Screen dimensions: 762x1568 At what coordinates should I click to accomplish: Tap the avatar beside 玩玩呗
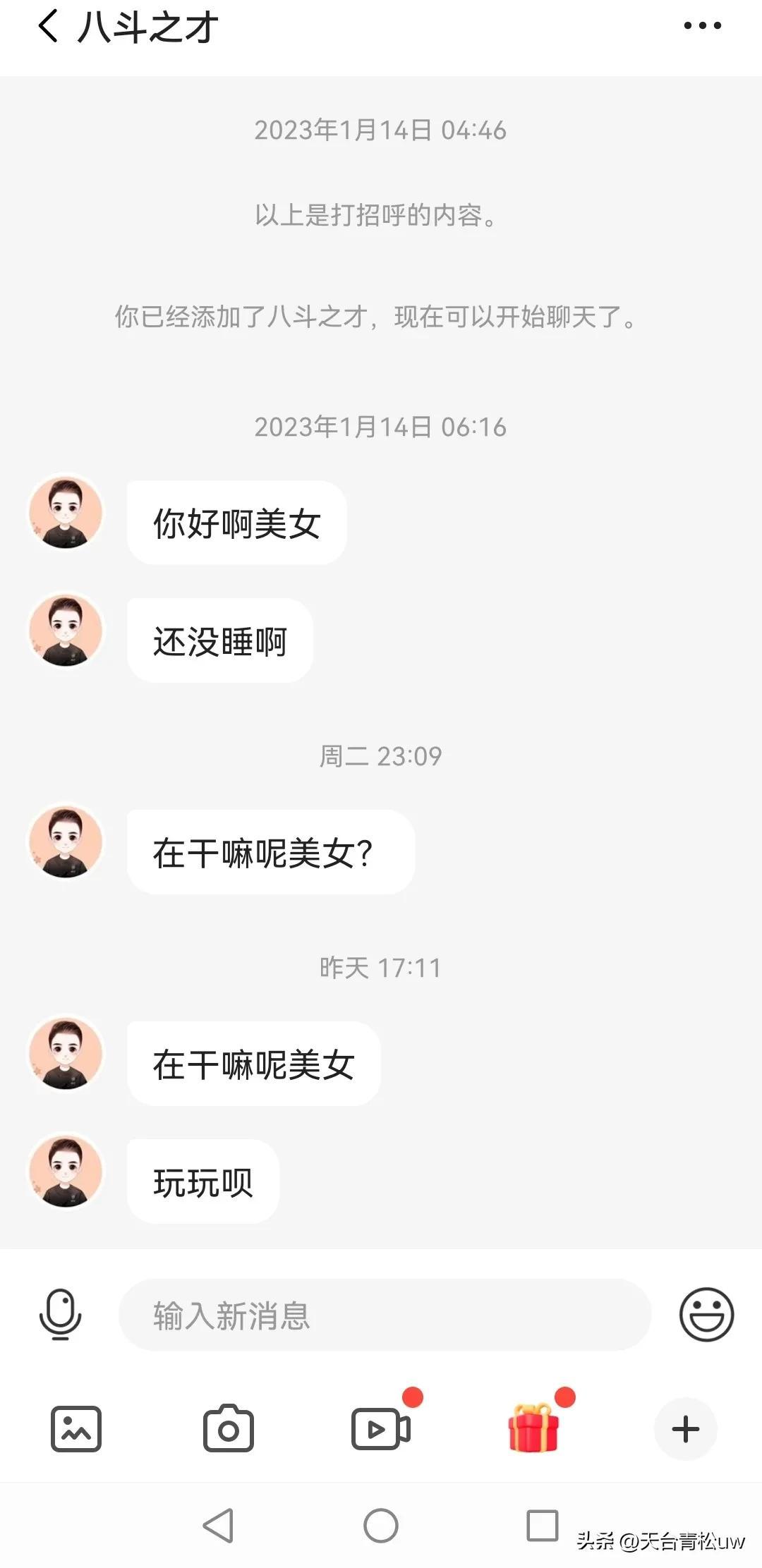66,1171
